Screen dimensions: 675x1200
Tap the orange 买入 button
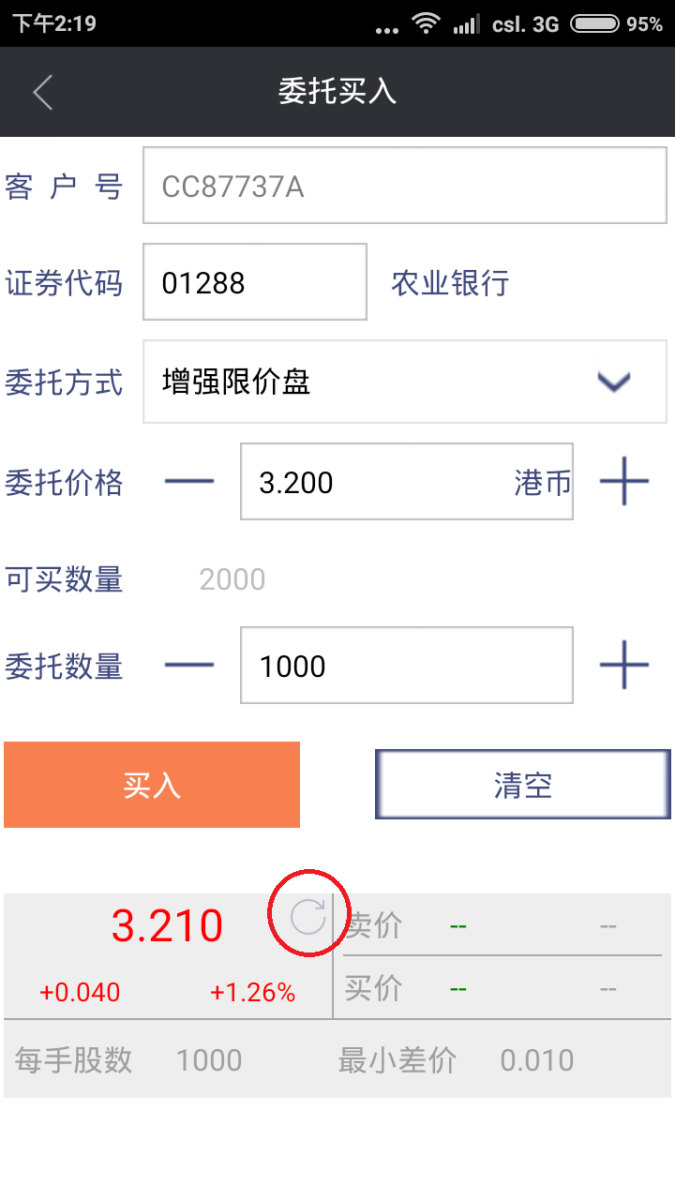pos(152,785)
